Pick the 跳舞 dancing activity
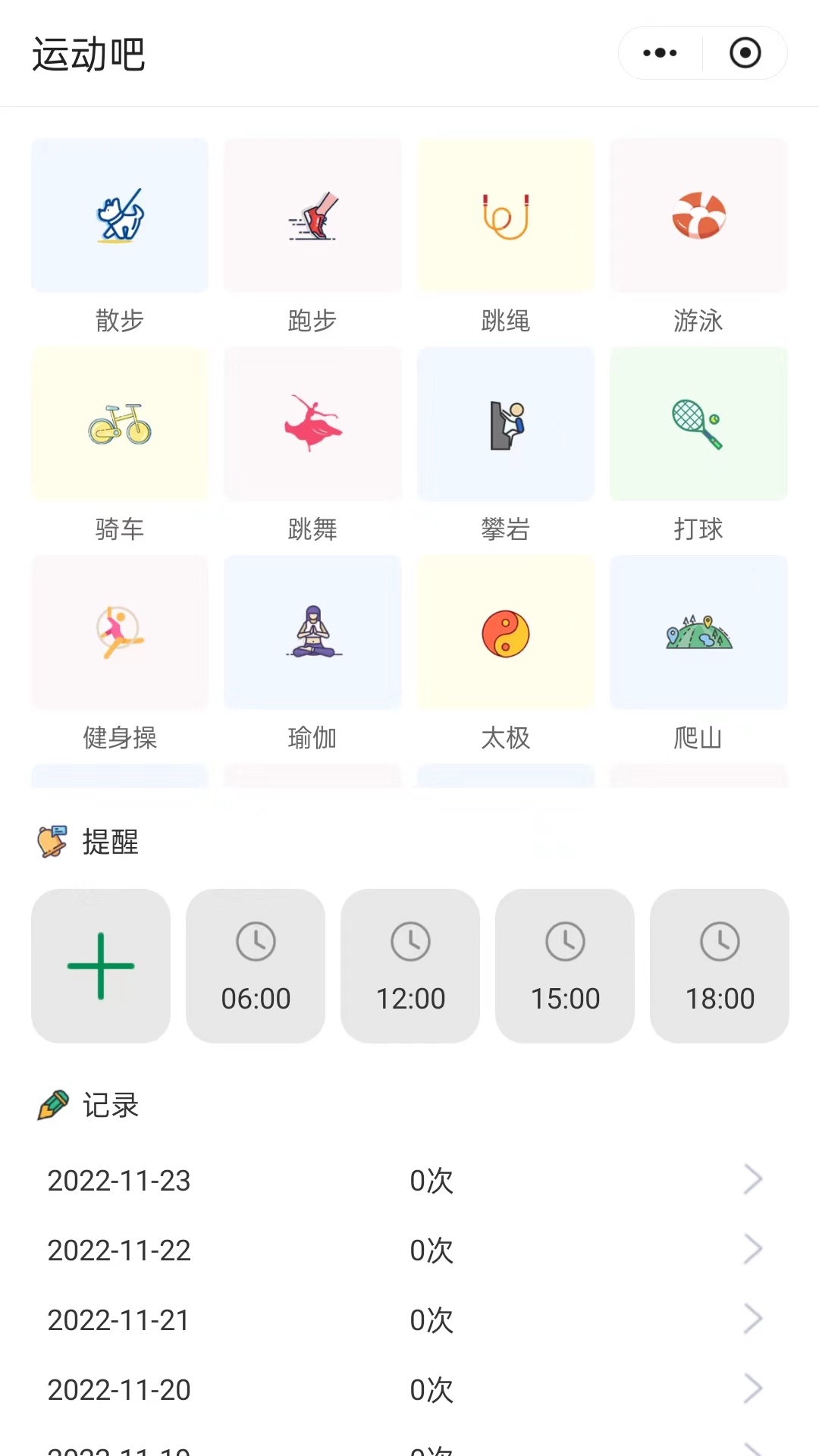The image size is (819, 1456). click(x=312, y=424)
